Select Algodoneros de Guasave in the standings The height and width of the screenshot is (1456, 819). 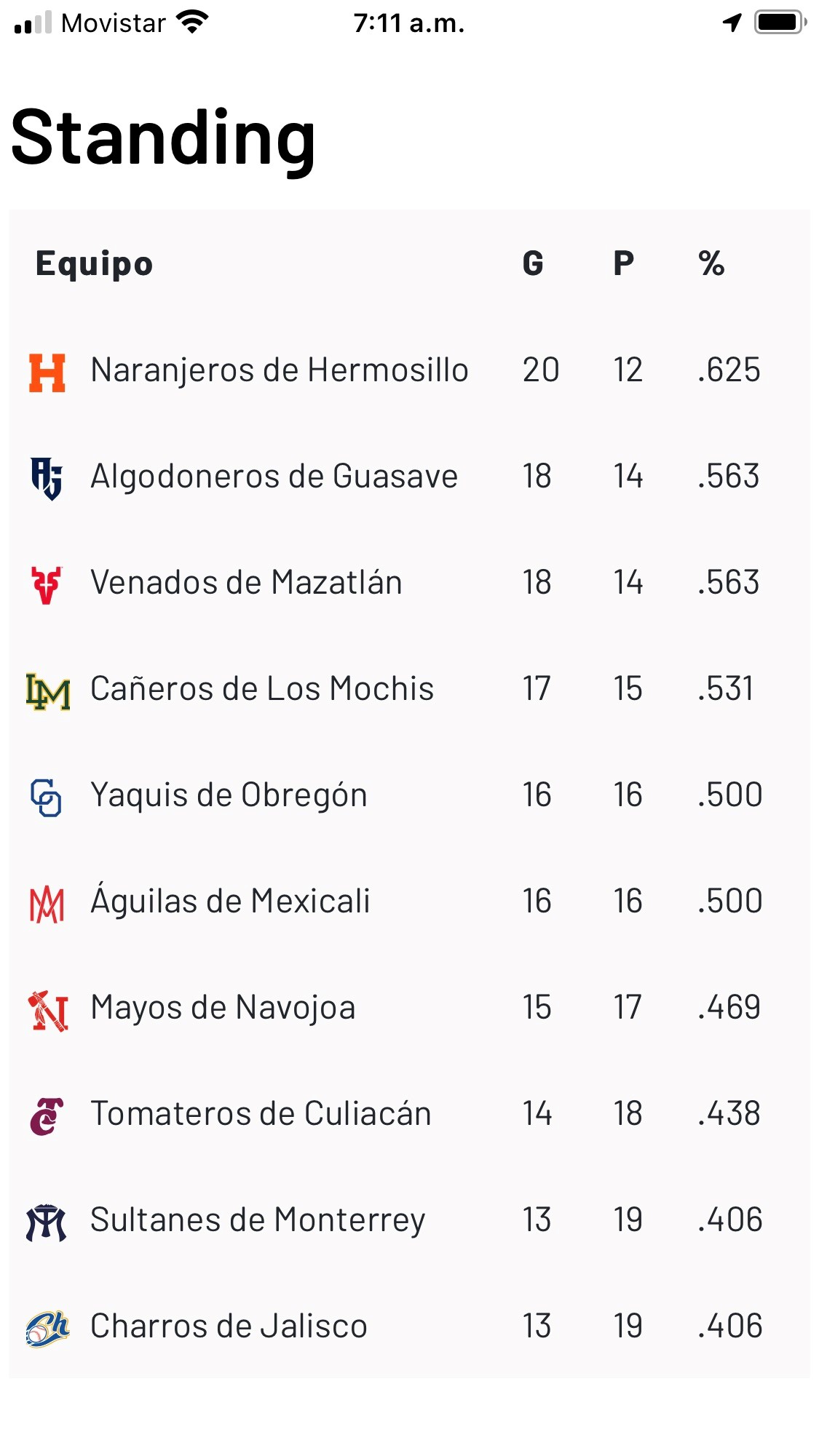274,477
